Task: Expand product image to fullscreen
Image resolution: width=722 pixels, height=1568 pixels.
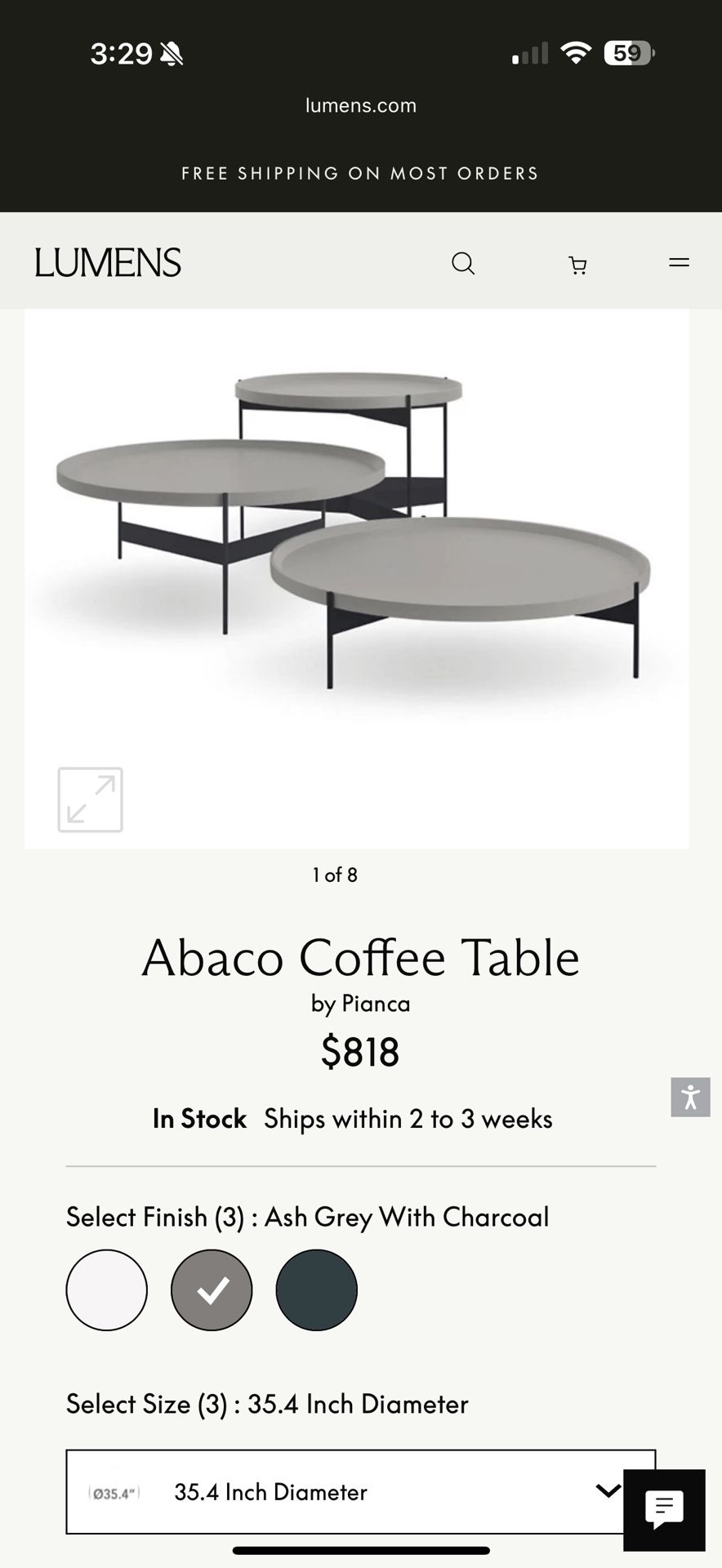Action: [90, 800]
